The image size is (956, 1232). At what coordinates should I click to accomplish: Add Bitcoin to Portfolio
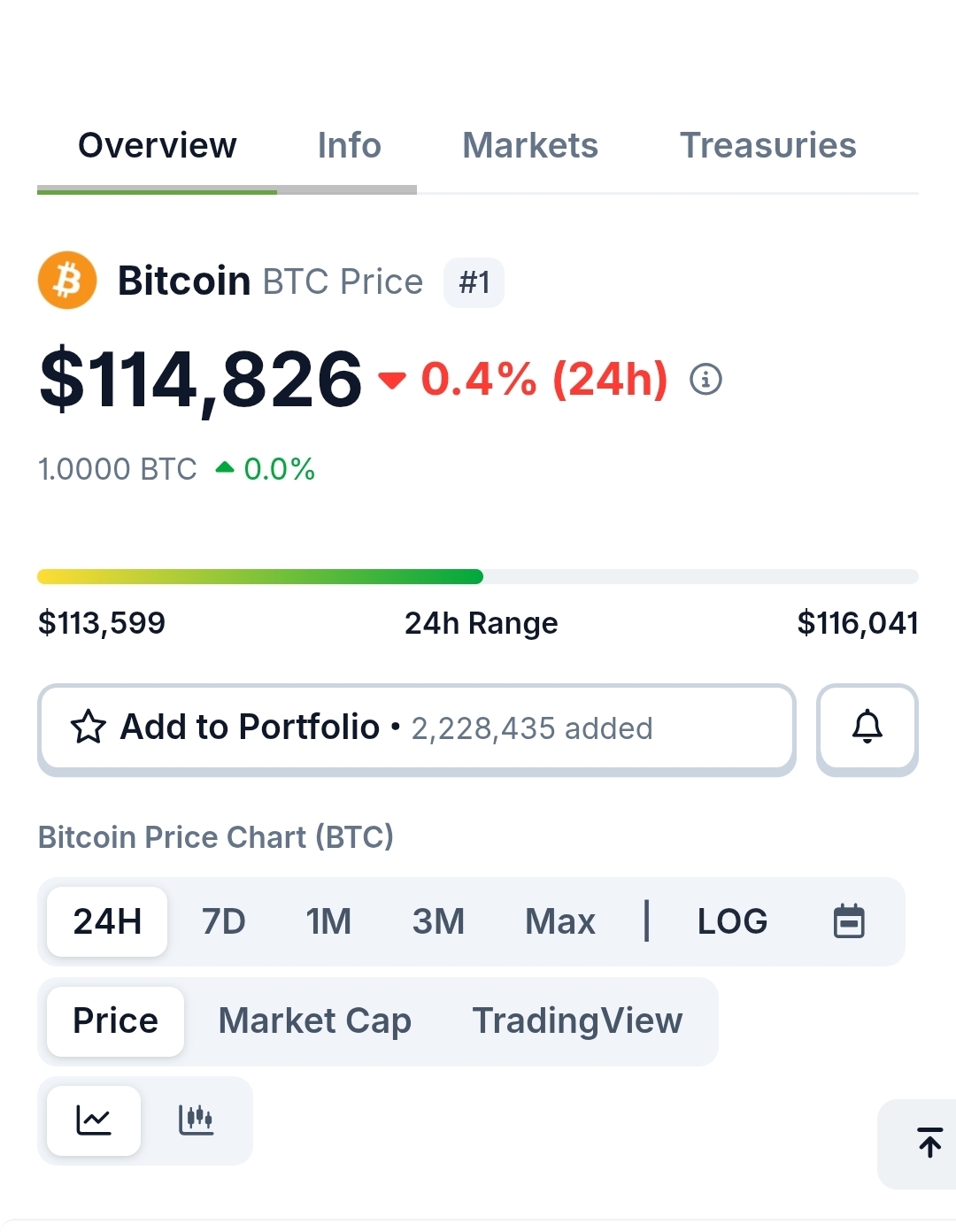pos(416,728)
